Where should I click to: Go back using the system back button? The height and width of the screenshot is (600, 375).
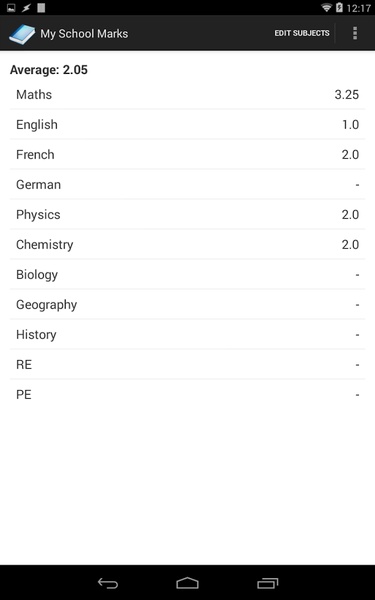[x=108, y=583]
